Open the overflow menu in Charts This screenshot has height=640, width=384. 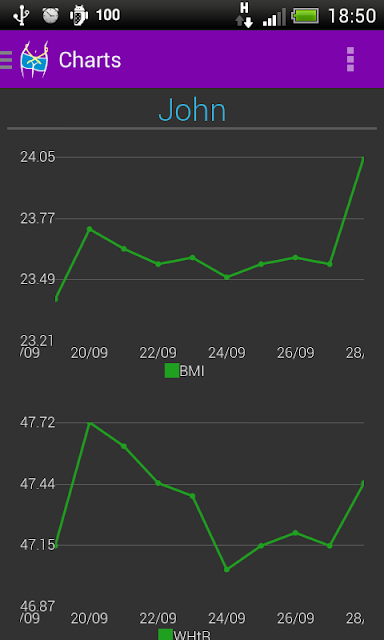(x=350, y=60)
